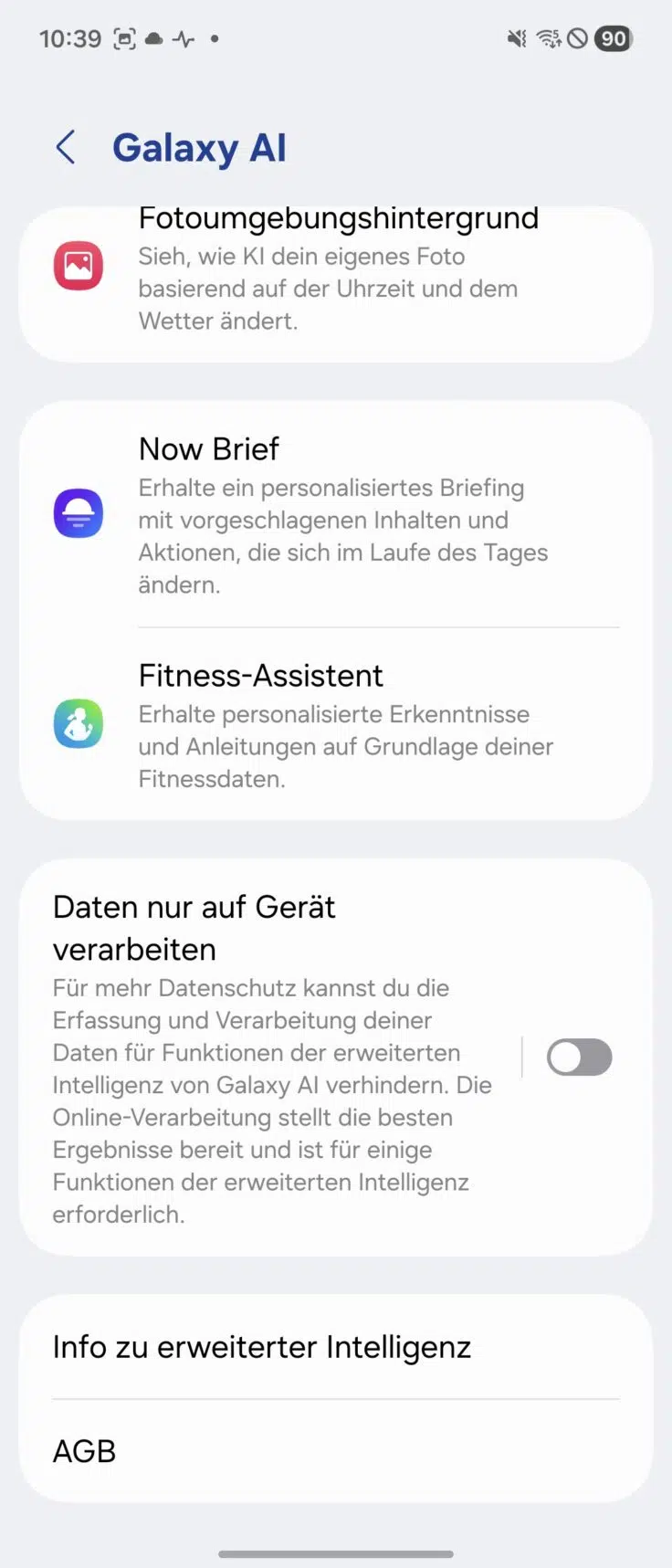Tap the Now Brief icon
672x1568 pixels.
pos(79,512)
